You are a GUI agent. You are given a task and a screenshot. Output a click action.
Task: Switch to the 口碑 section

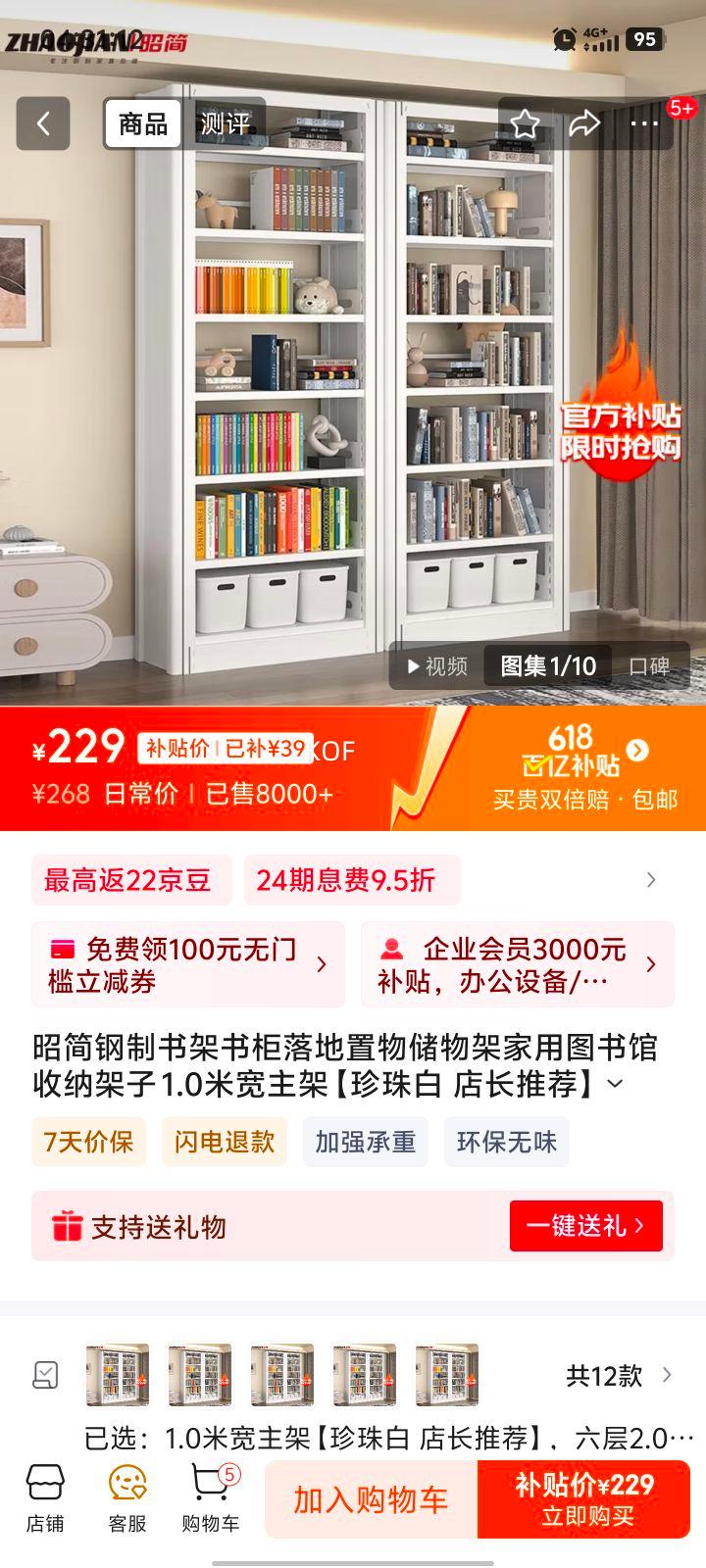click(648, 666)
